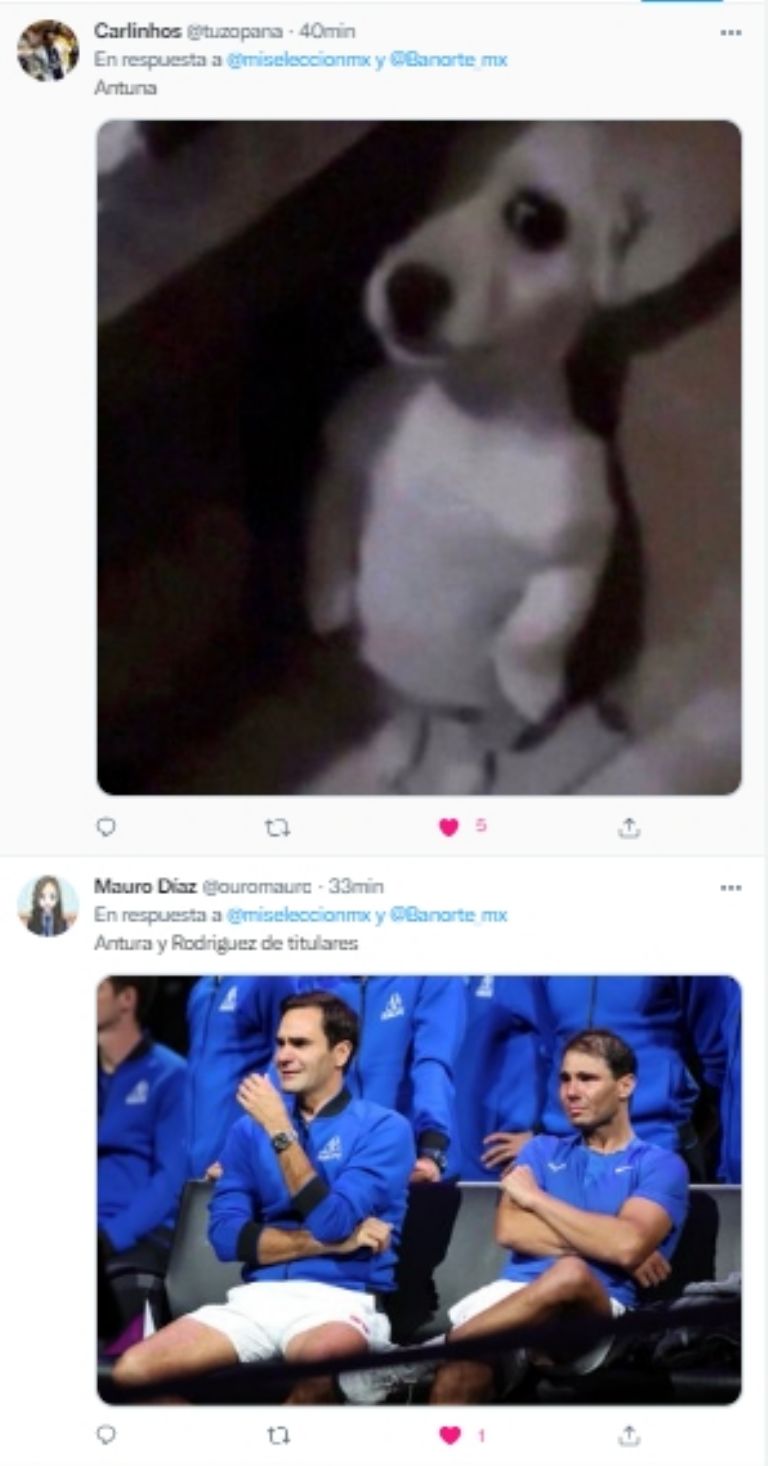This screenshot has width=768, height=1466.
Task: Open @miseleccionmx mention in Carlinhos' tweet
Action: 299,59
